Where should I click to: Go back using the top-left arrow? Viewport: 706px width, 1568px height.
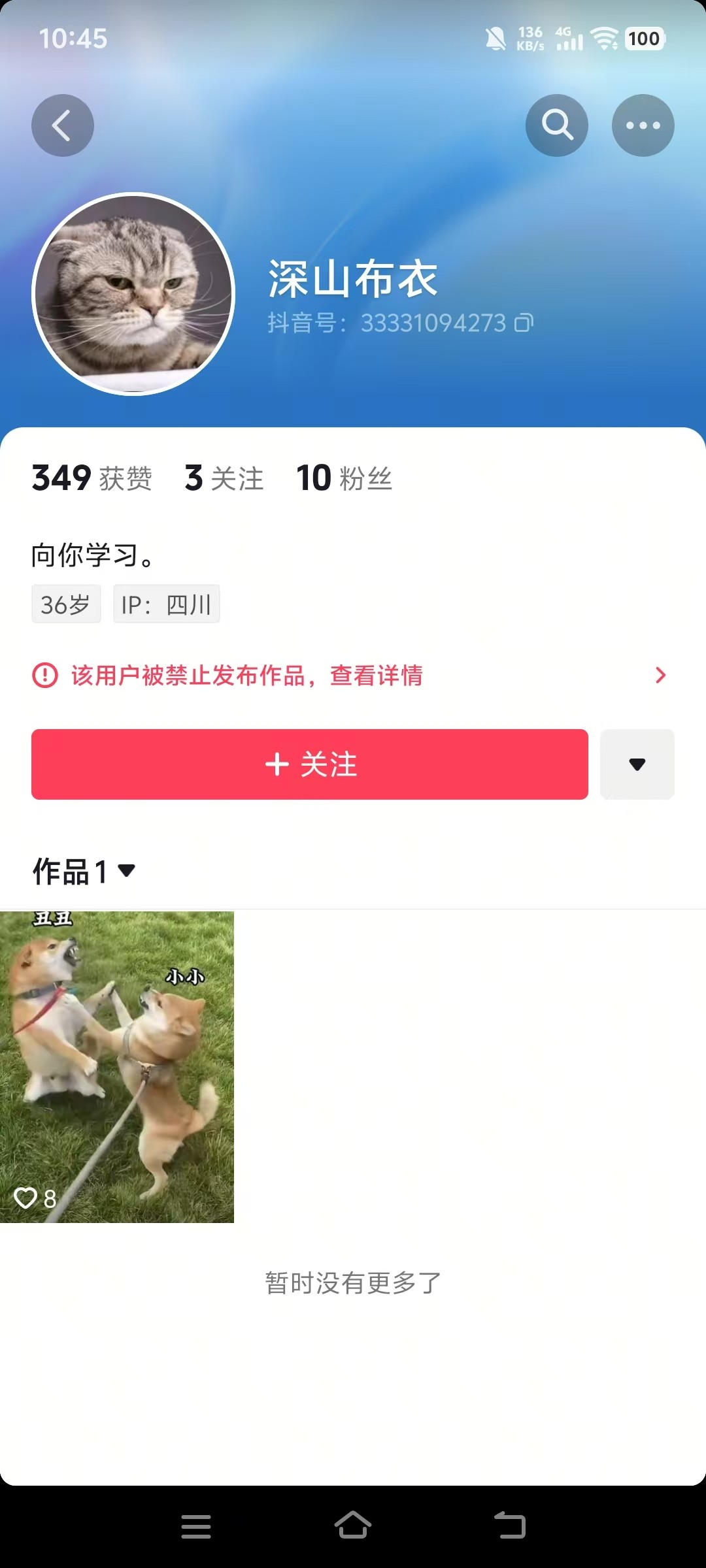point(63,125)
